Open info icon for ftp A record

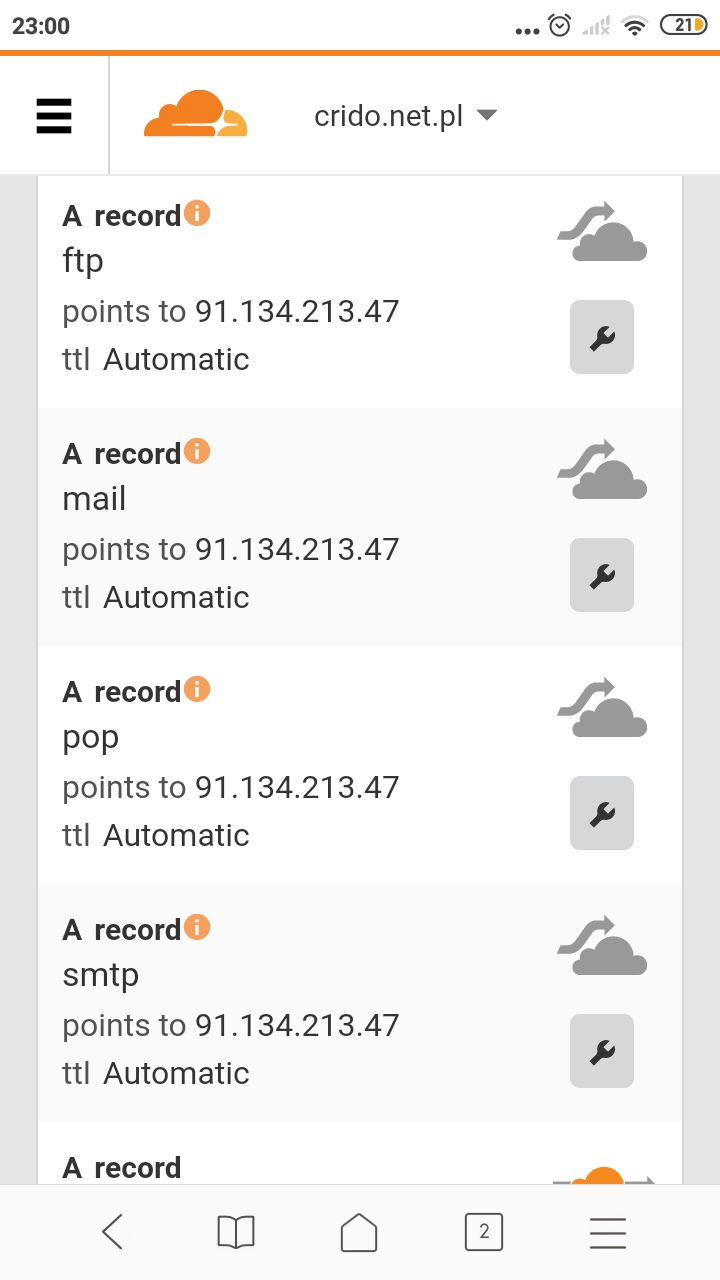197,214
